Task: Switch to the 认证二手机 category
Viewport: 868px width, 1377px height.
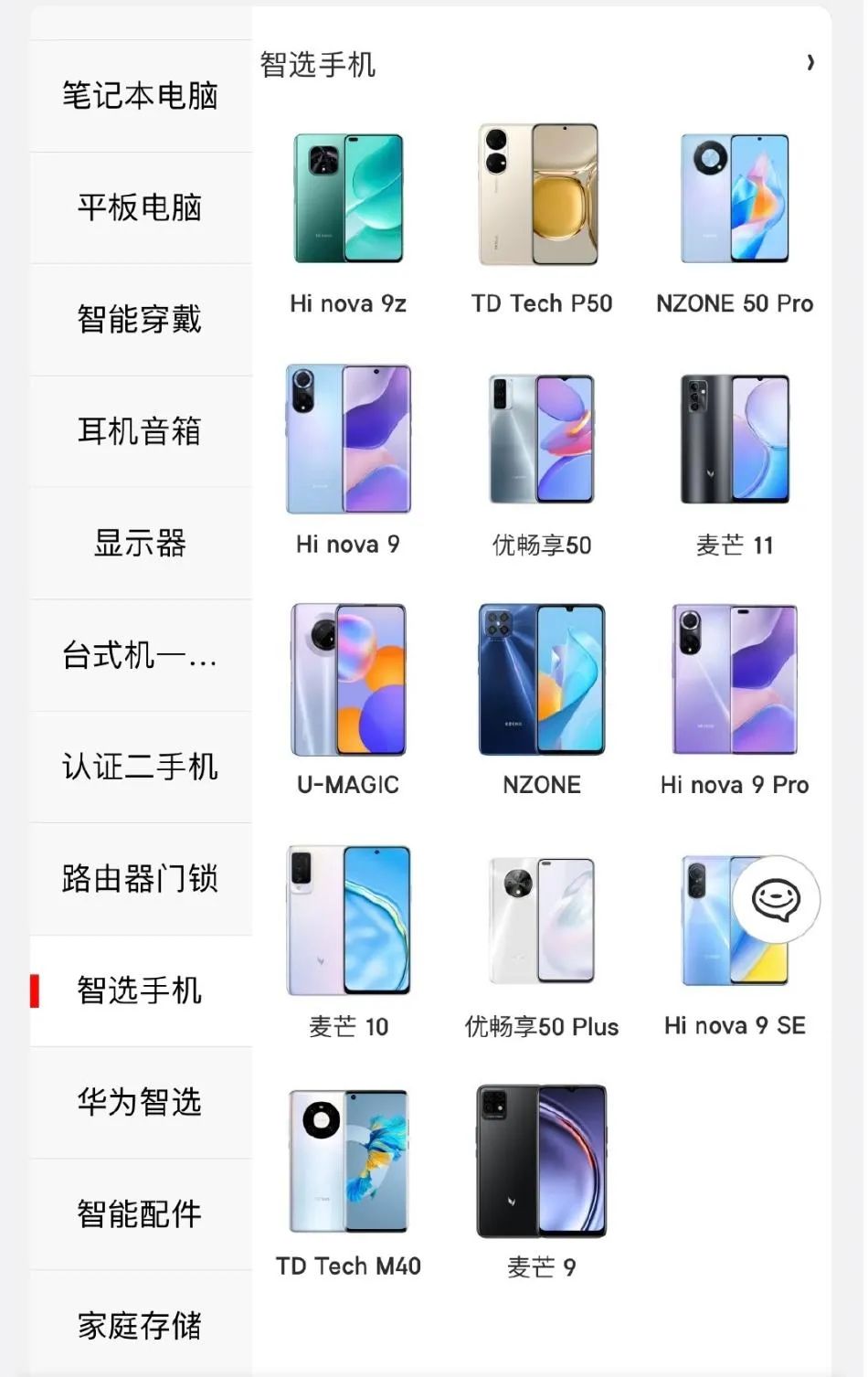Action: [139, 768]
